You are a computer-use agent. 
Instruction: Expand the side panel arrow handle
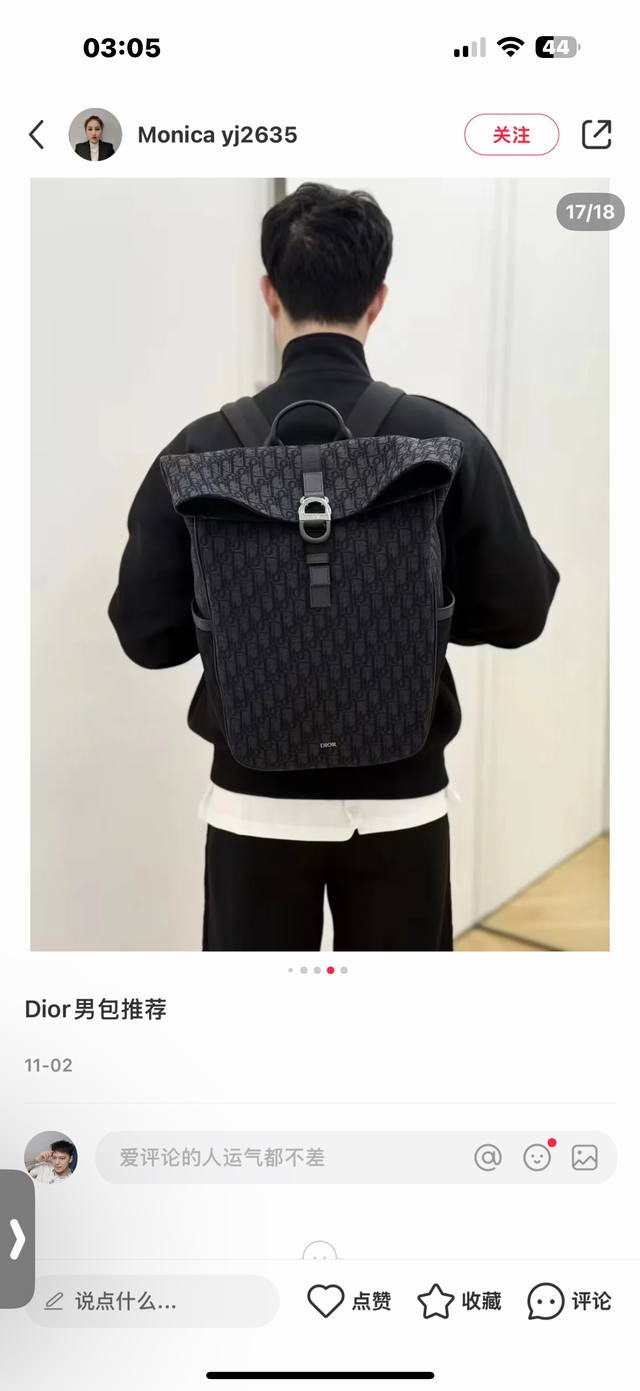tap(16, 1239)
